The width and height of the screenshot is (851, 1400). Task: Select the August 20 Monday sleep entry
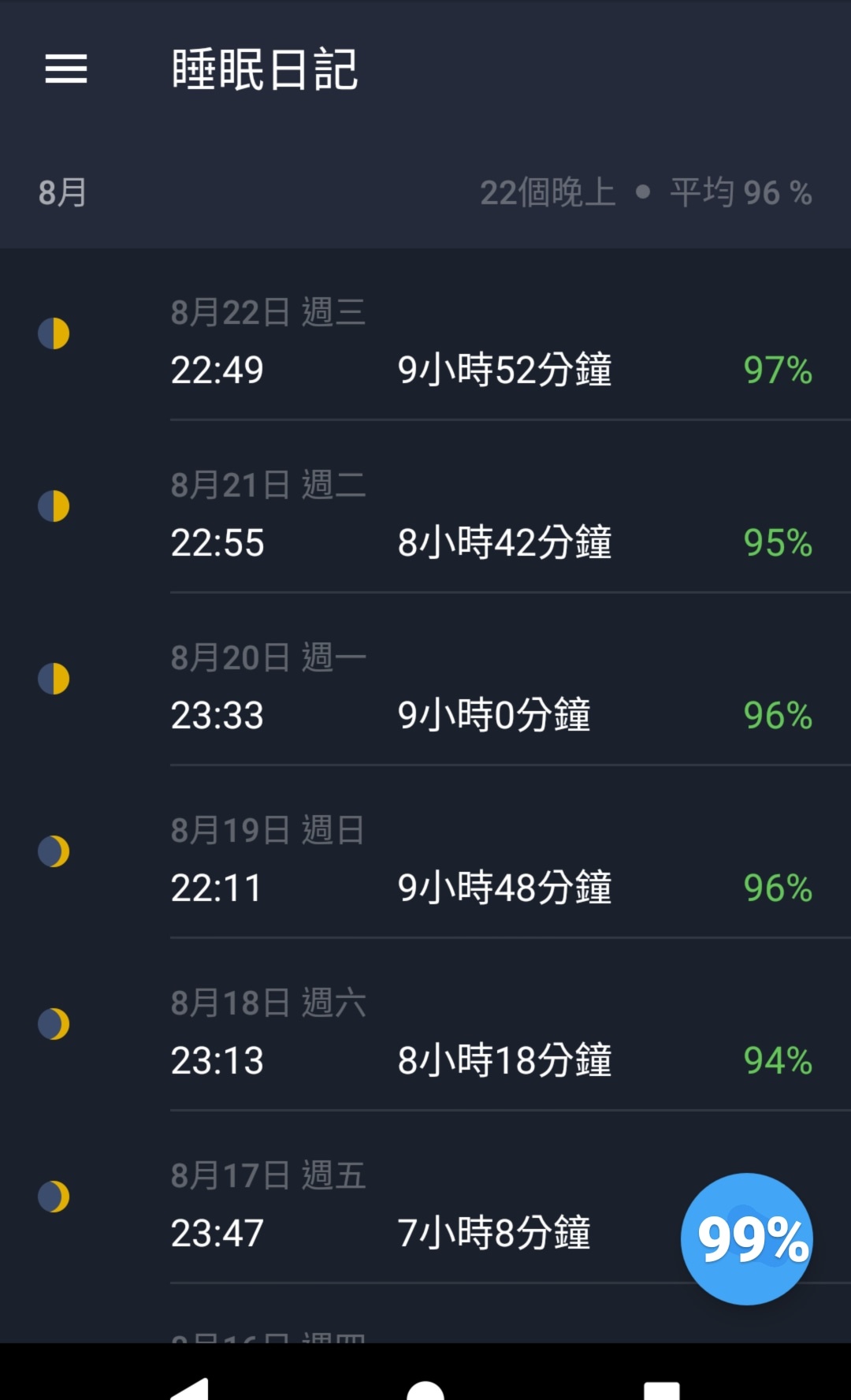point(425,680)
